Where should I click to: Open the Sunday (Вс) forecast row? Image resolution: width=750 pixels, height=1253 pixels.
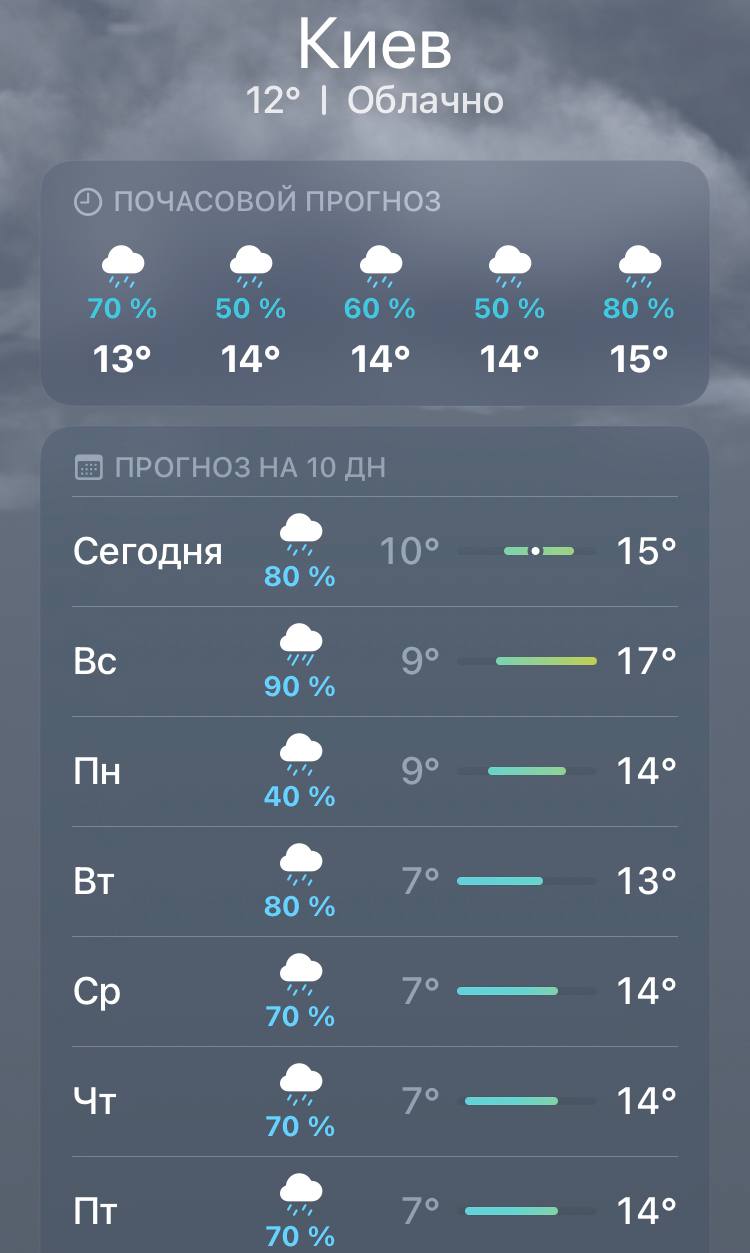[x=375, y=662]
